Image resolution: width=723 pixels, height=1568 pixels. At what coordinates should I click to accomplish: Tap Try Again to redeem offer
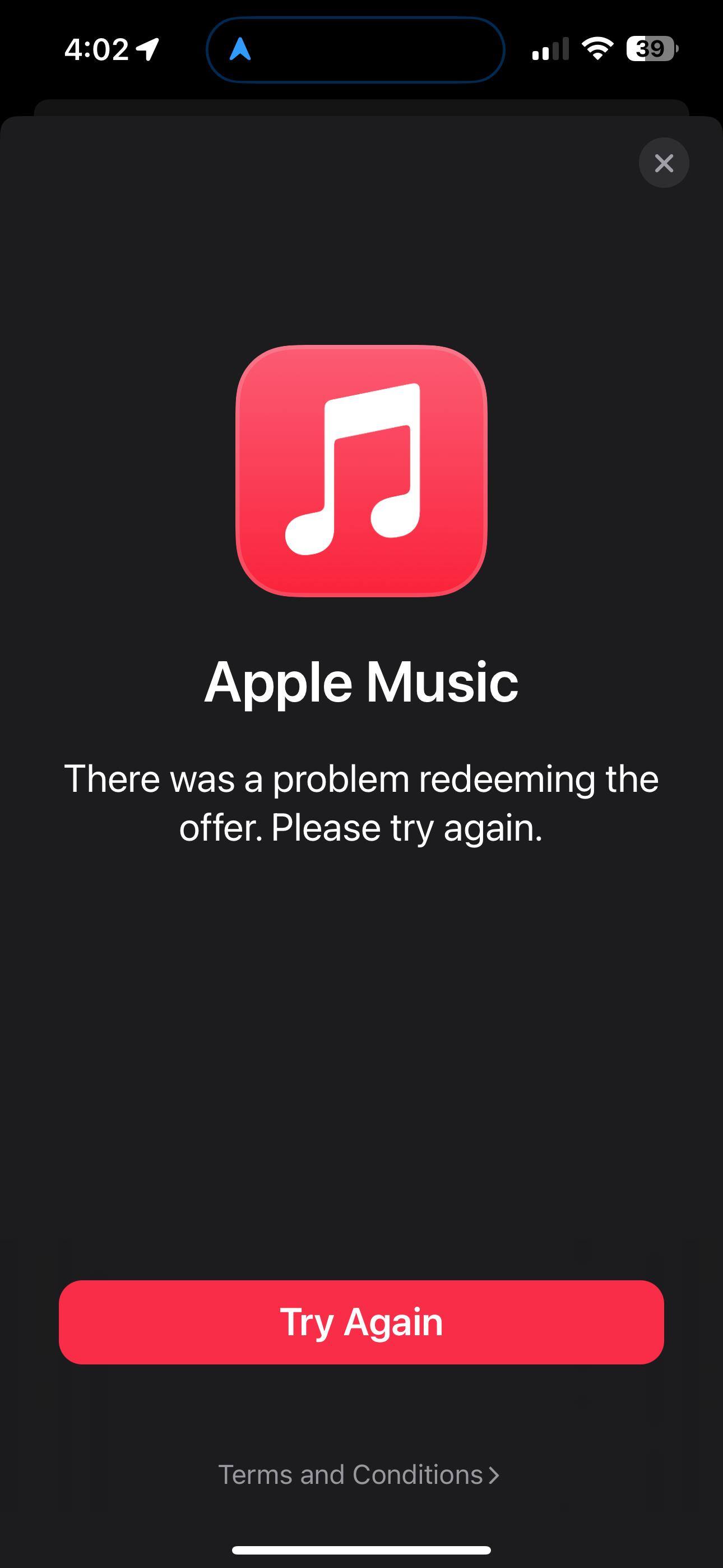pyautogui.click(x=361, y=1322)
